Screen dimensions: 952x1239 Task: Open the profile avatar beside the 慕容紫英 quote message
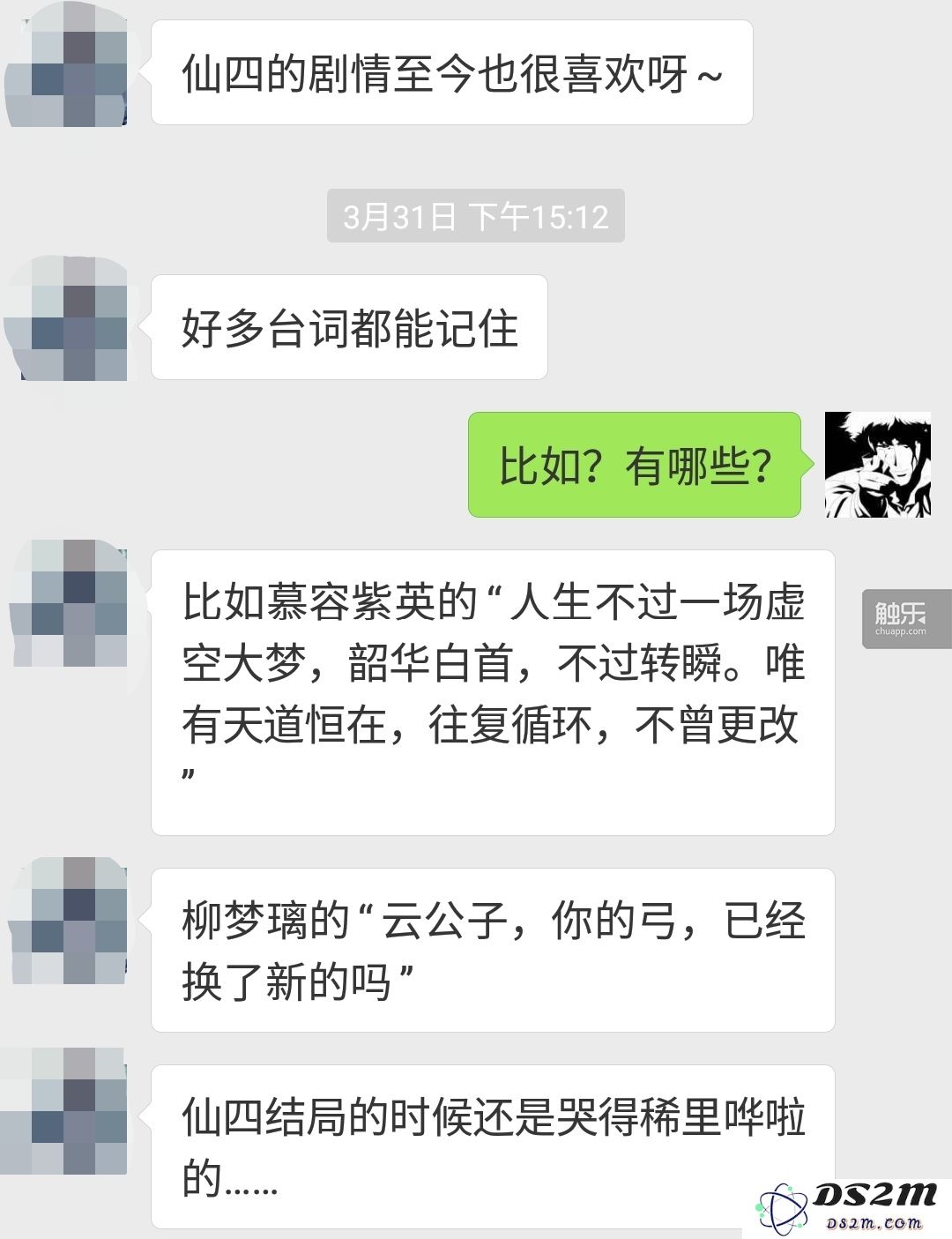coord(67,604)
